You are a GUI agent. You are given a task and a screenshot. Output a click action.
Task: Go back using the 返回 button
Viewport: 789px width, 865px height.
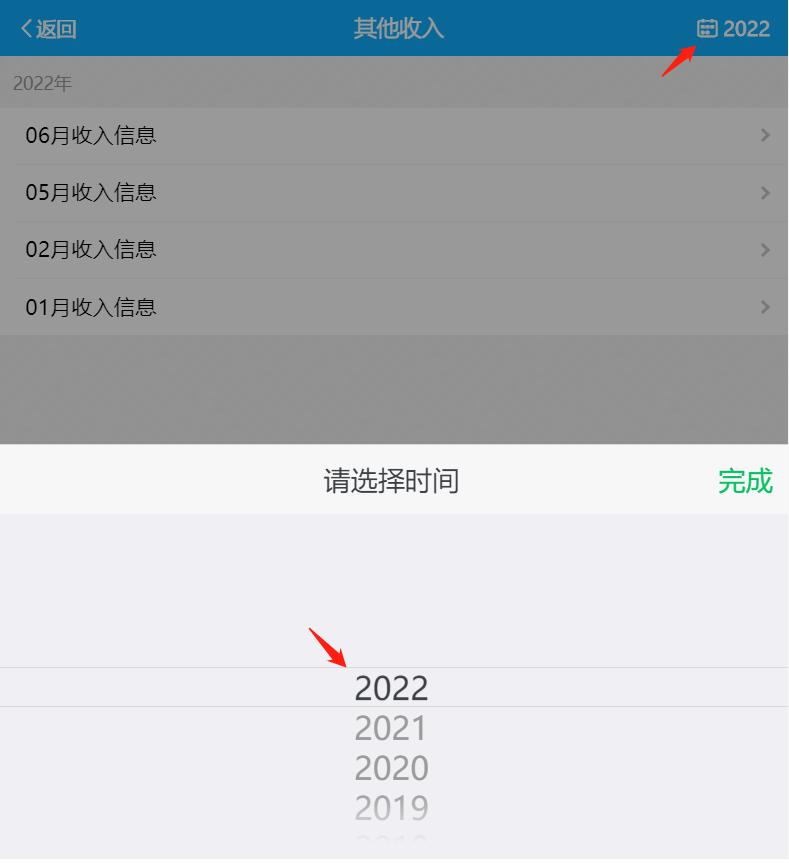(48, 28)
